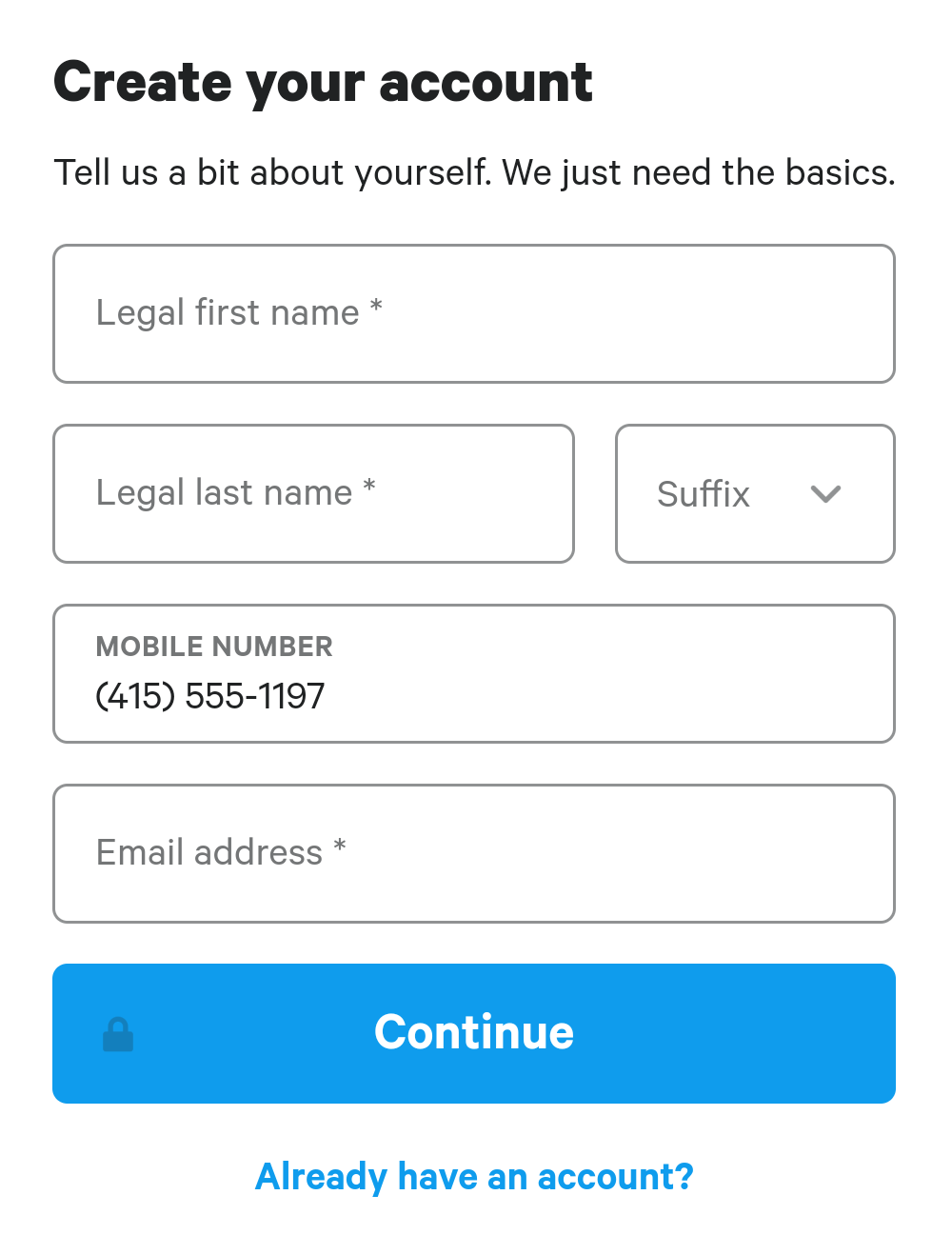Image resolution: width=952 pixels, height=1235 pixels.
Task: Expand the Suffix dropdown
Action: [x=755, y=493]
